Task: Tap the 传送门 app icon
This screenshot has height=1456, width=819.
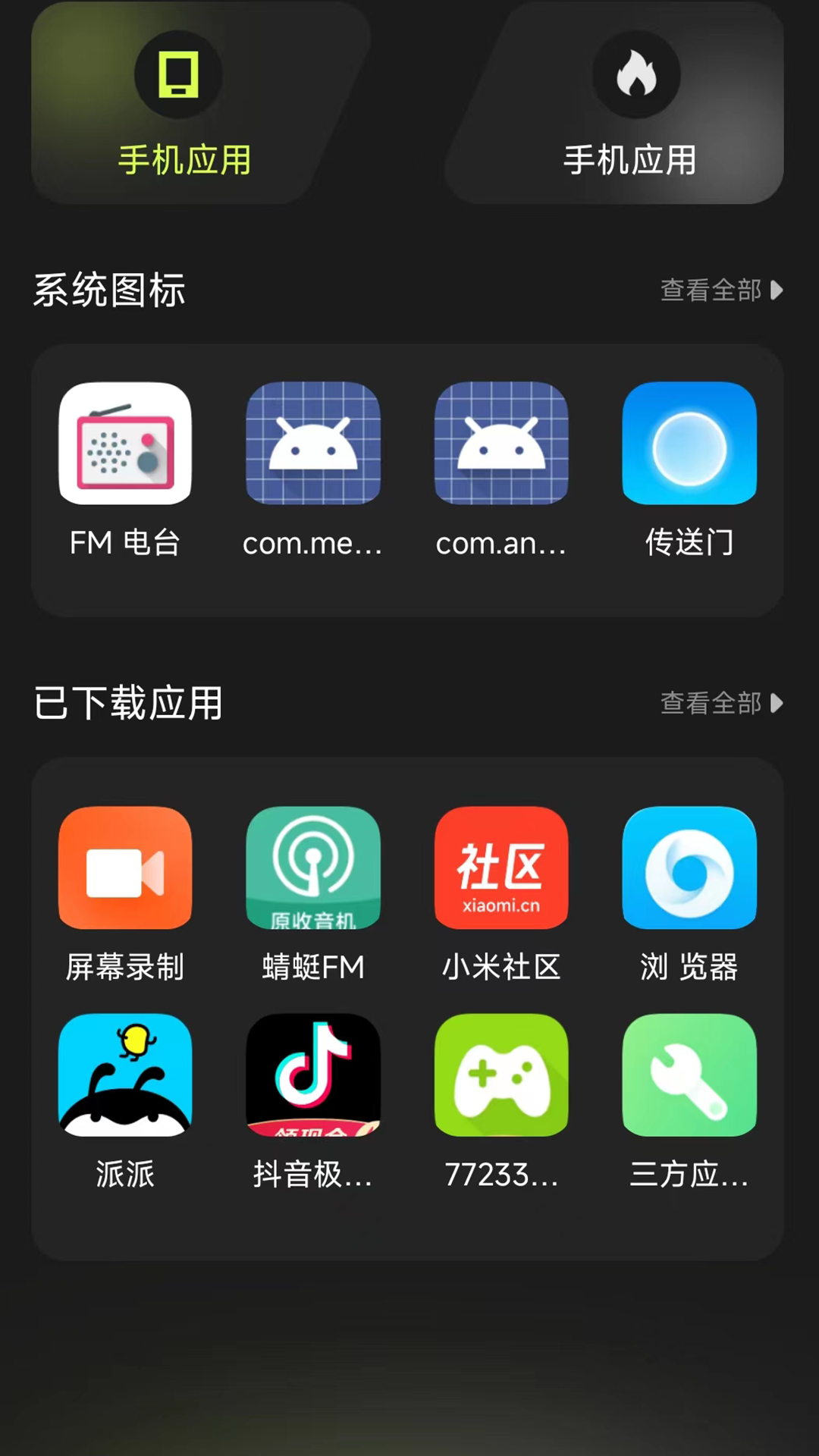Action: click(x=689, y=444)
